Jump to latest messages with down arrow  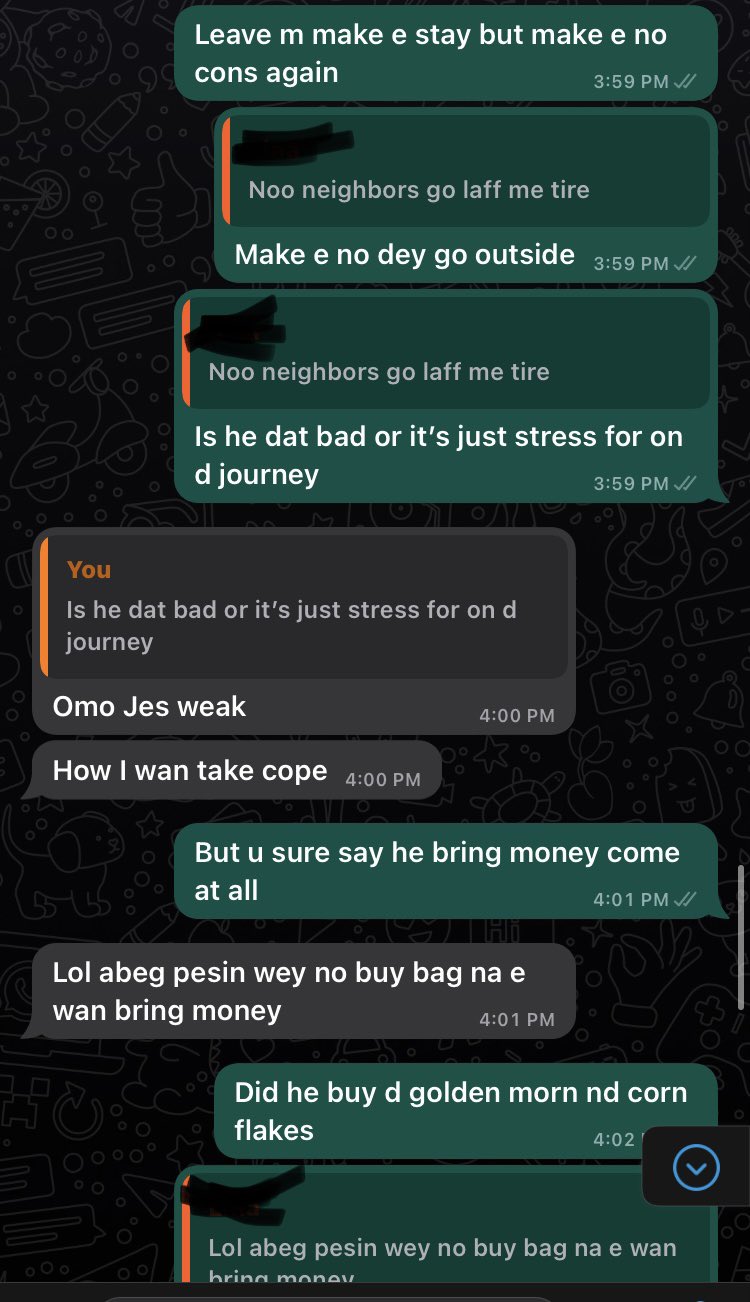point(696,1167)
